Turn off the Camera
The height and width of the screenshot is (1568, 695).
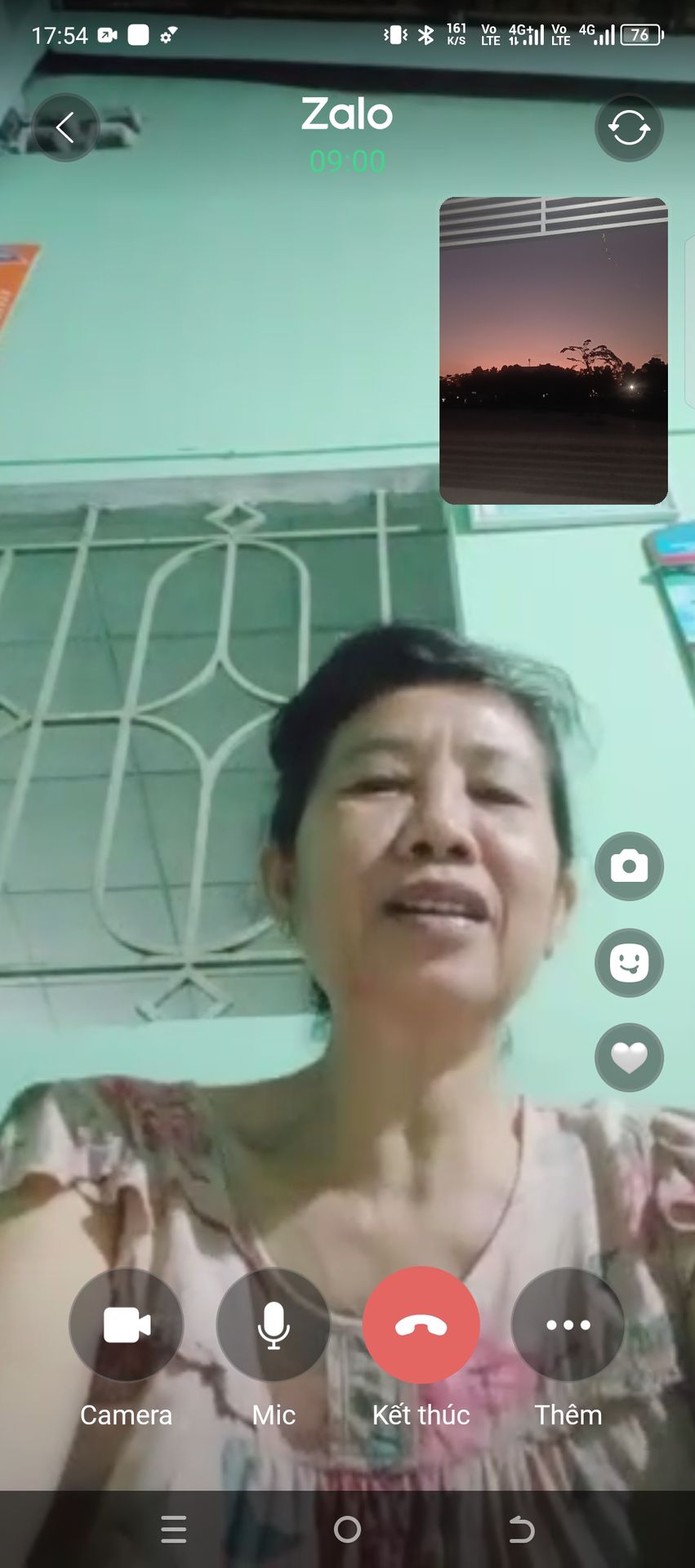point(127,1325)
